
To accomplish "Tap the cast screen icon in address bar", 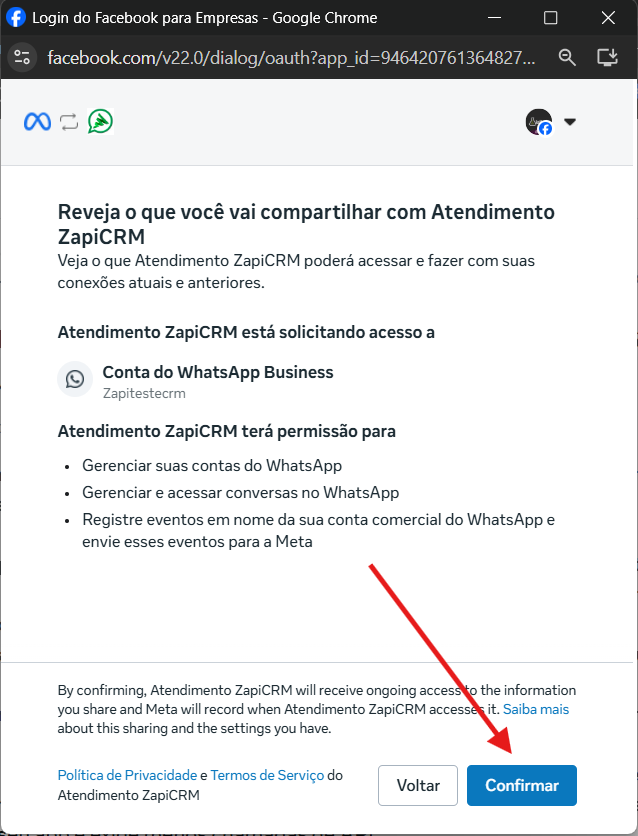I will pos(606,57).
